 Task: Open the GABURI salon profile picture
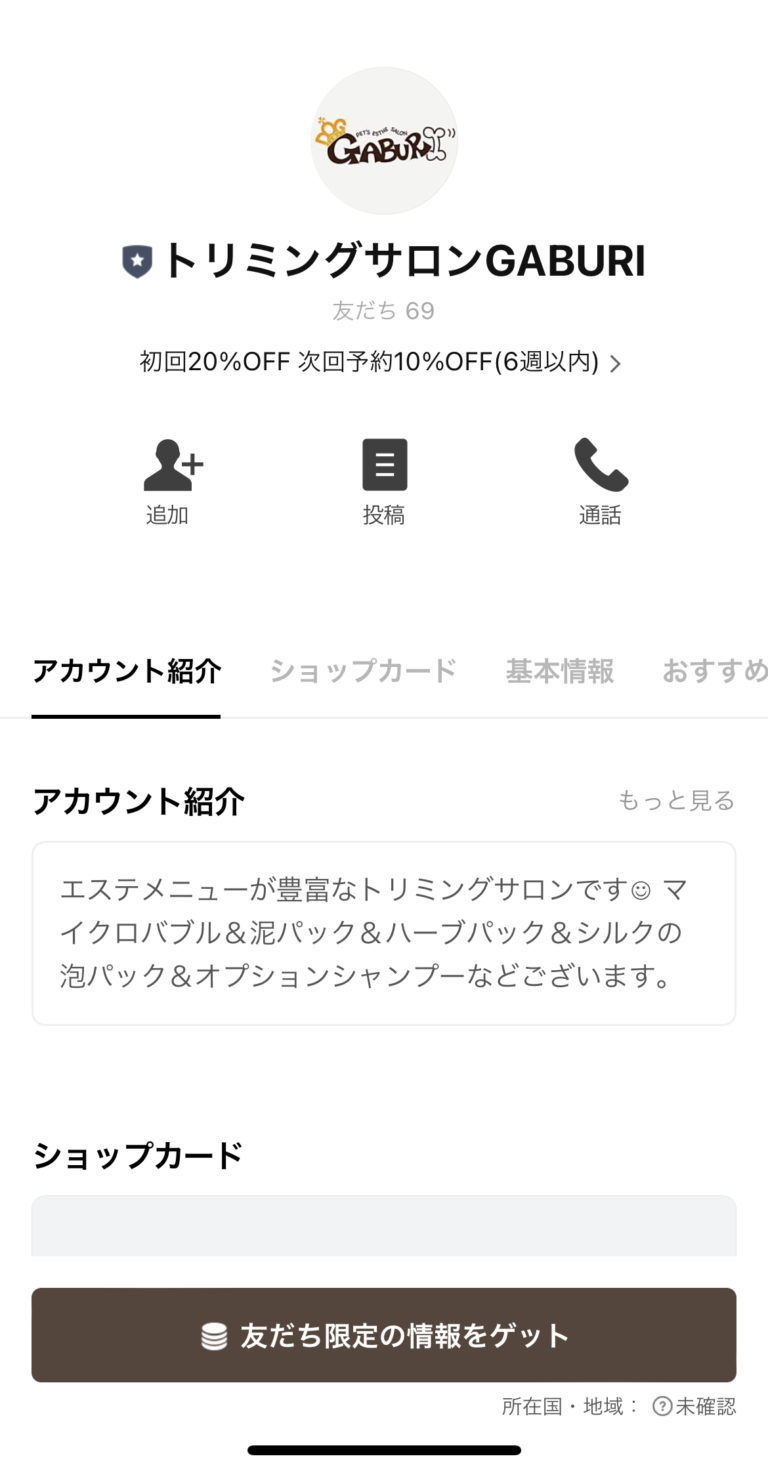(x=384, y=143)
